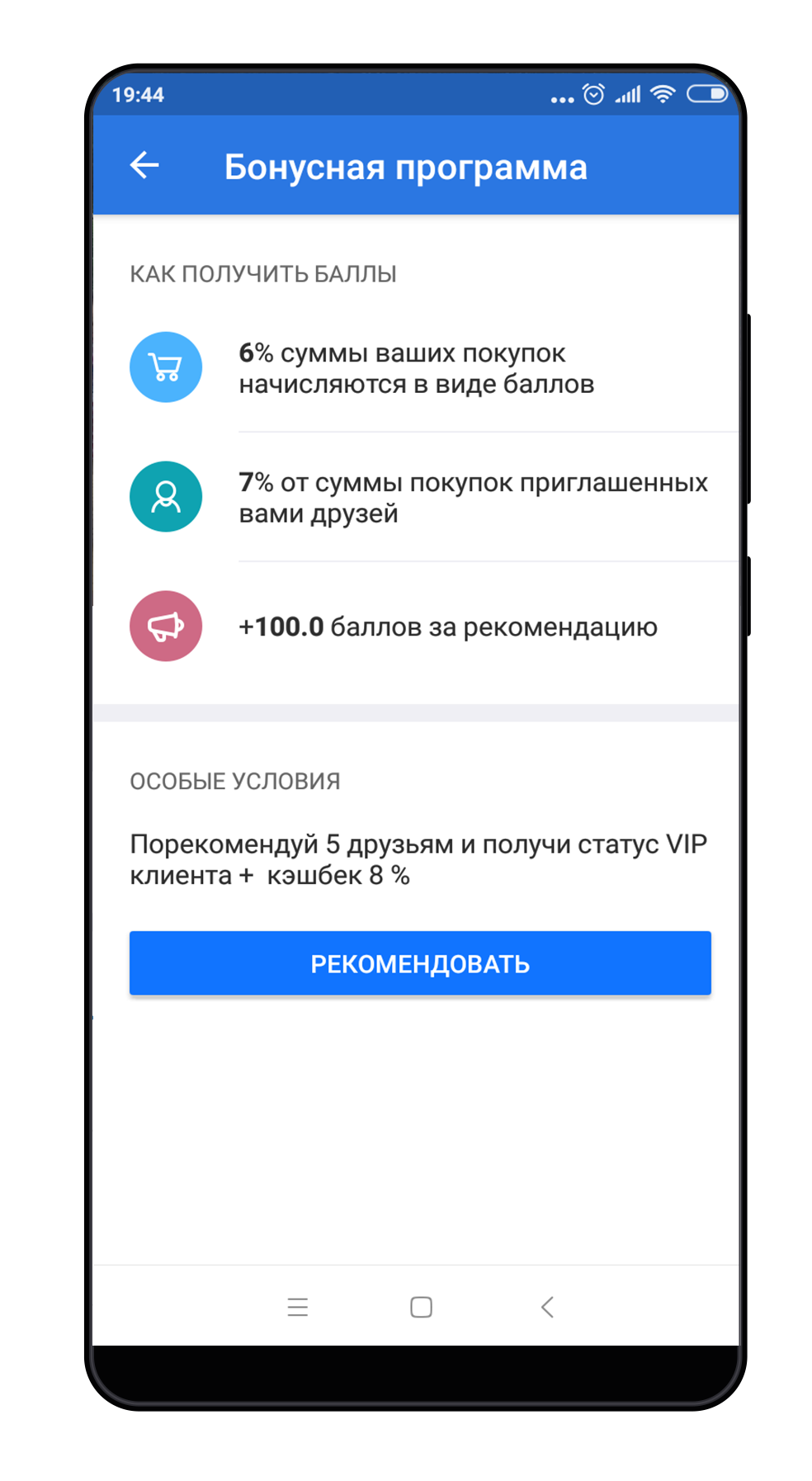Tap the system back chevron
Screen dimensions: 812x1481
click(x=547, y=1307)
